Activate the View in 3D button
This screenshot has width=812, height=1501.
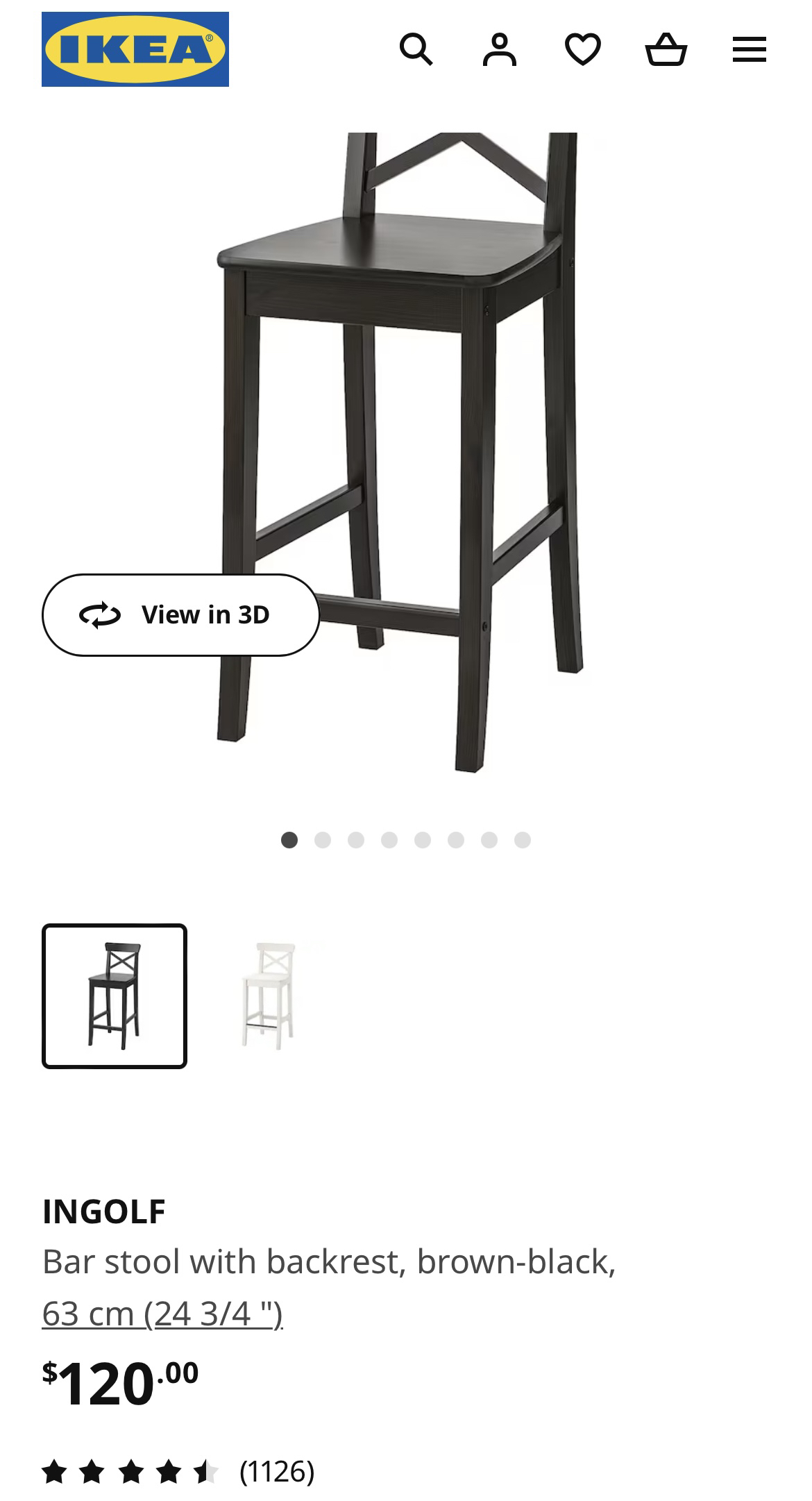pos(180,614)
